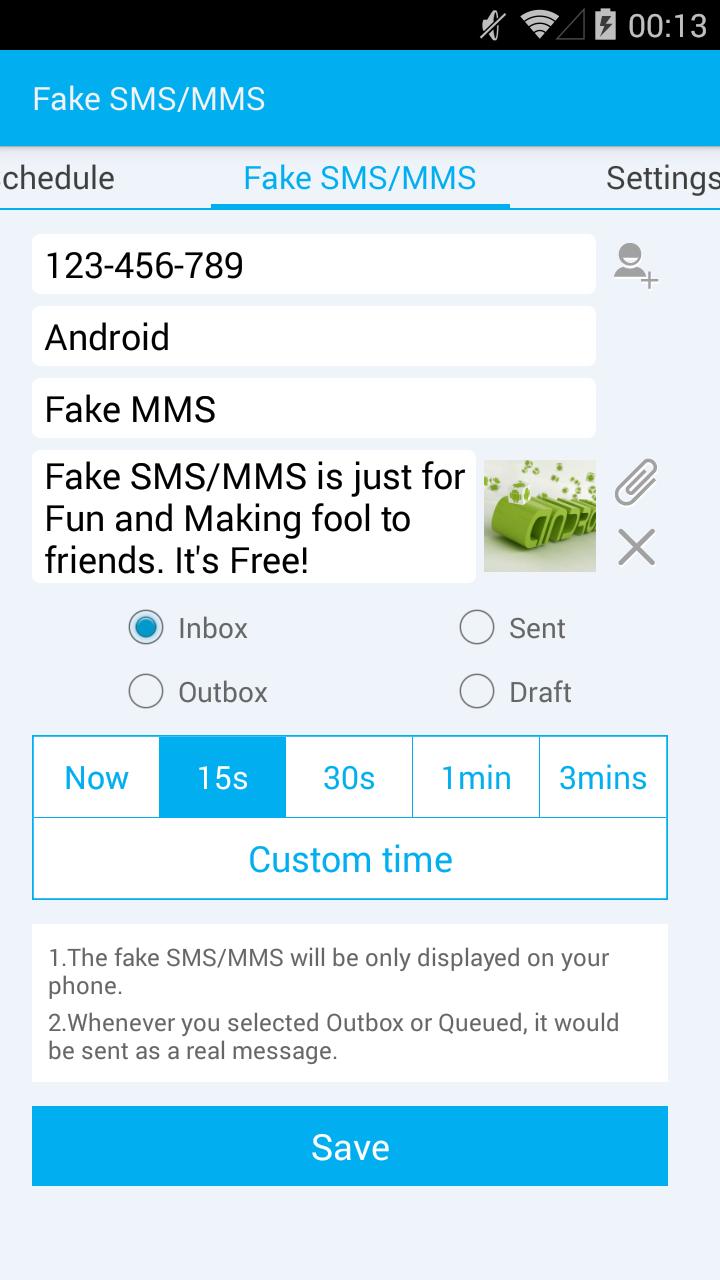Open the Custom time option
The image size is (720, 1280).
pos(350,859)
